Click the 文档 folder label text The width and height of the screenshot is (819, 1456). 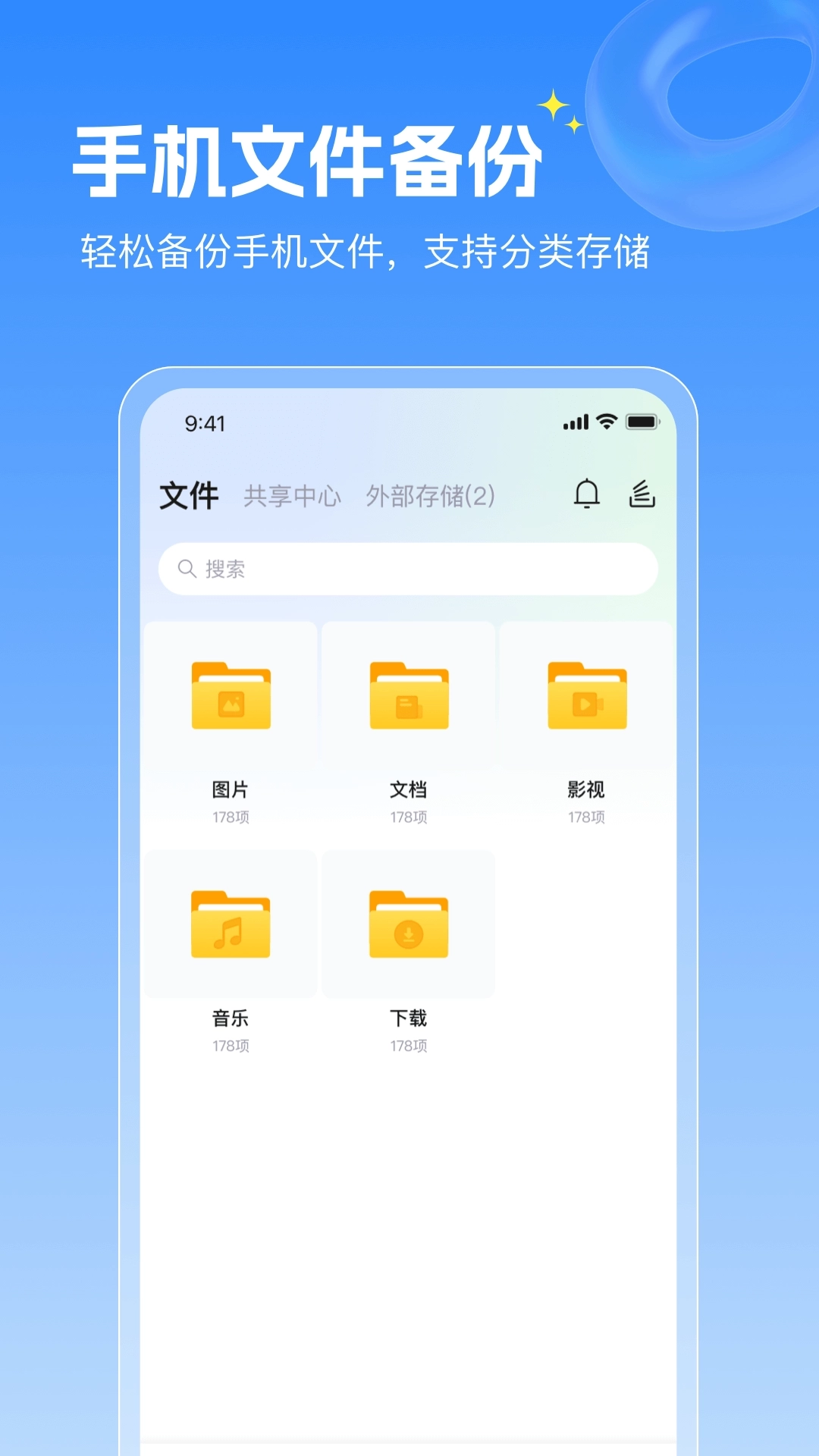pyautogui.click(x=408, y=789)
